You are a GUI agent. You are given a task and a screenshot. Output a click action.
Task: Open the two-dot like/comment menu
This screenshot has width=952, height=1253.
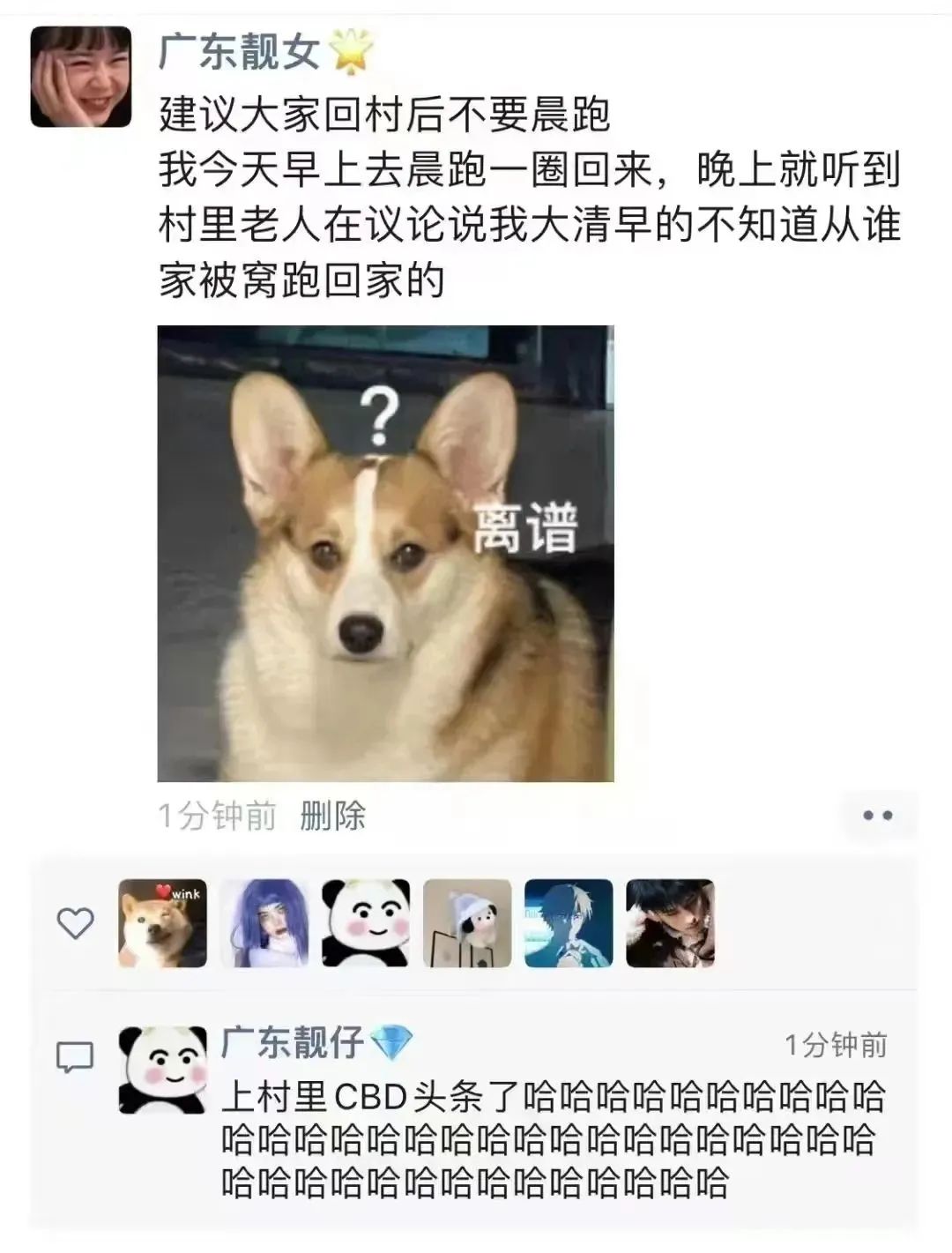coord(877,816)
